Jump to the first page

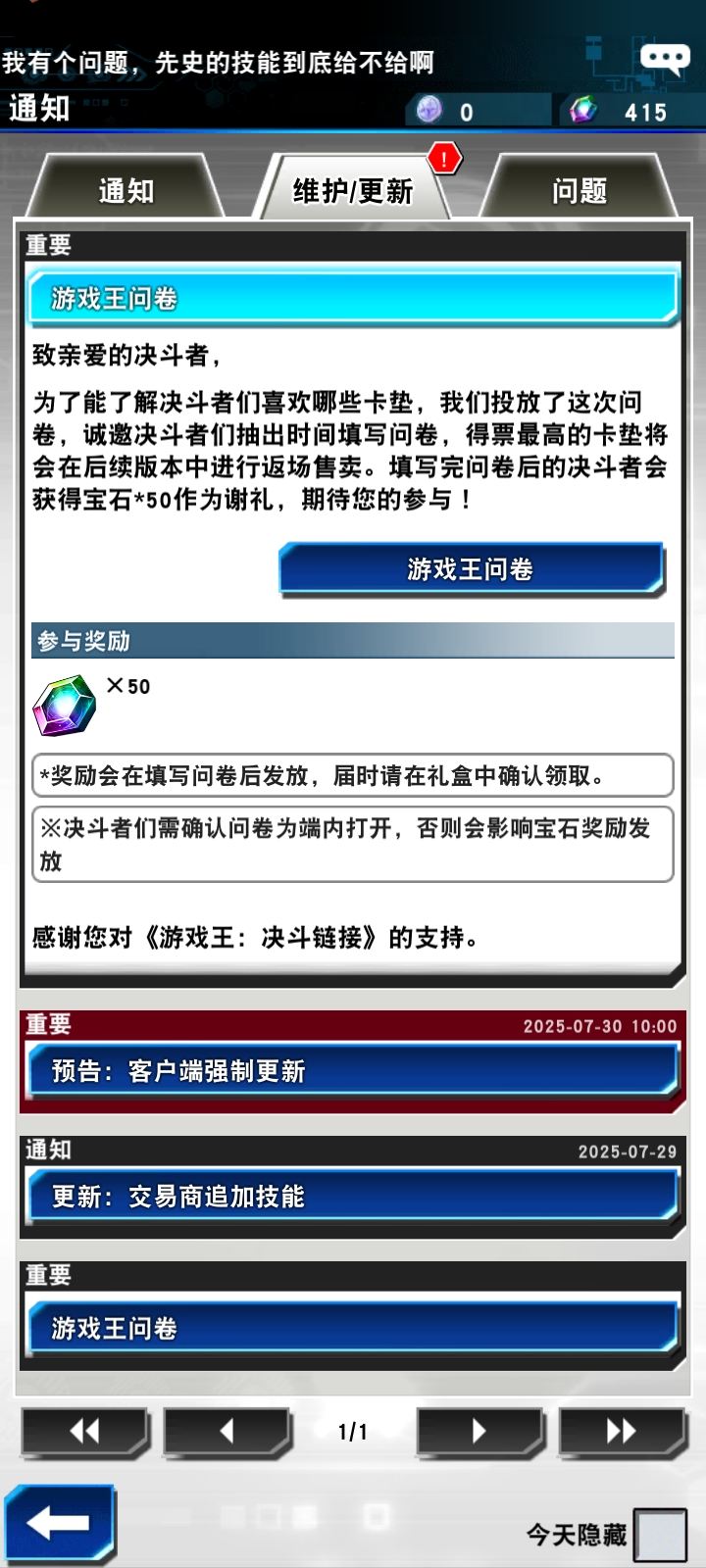(x=85, y=1432)
